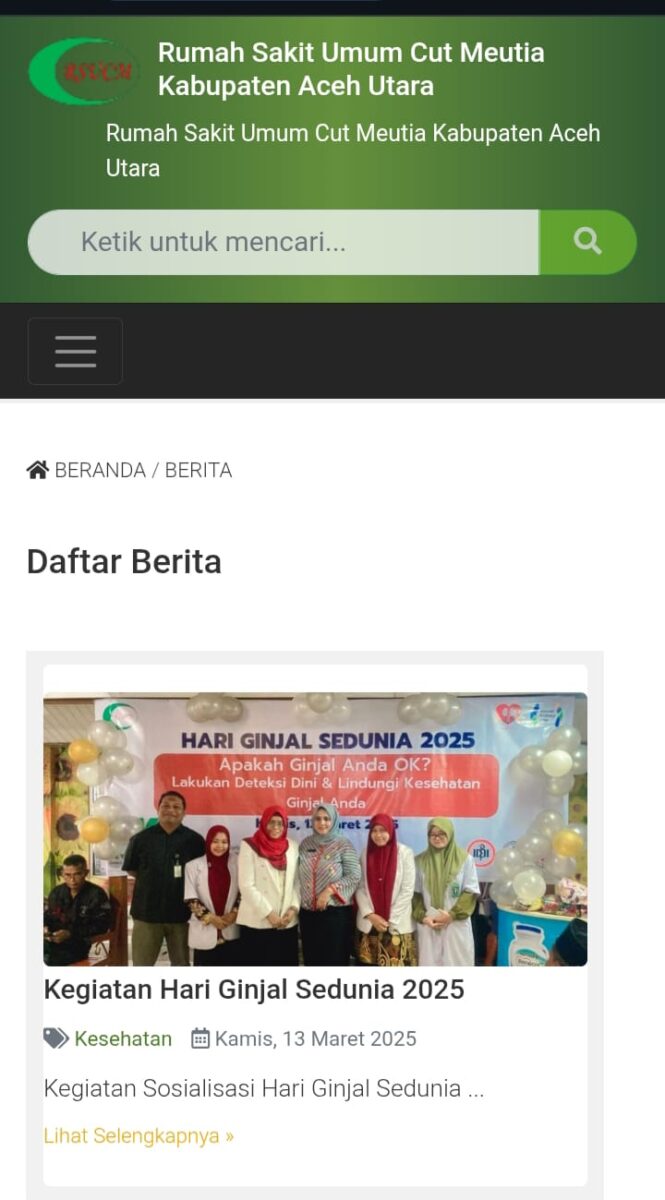Tap the site title Rumah Sakit Umum Cut Meutia
The height and width of the screenshot is (1200, 665).
350,68
